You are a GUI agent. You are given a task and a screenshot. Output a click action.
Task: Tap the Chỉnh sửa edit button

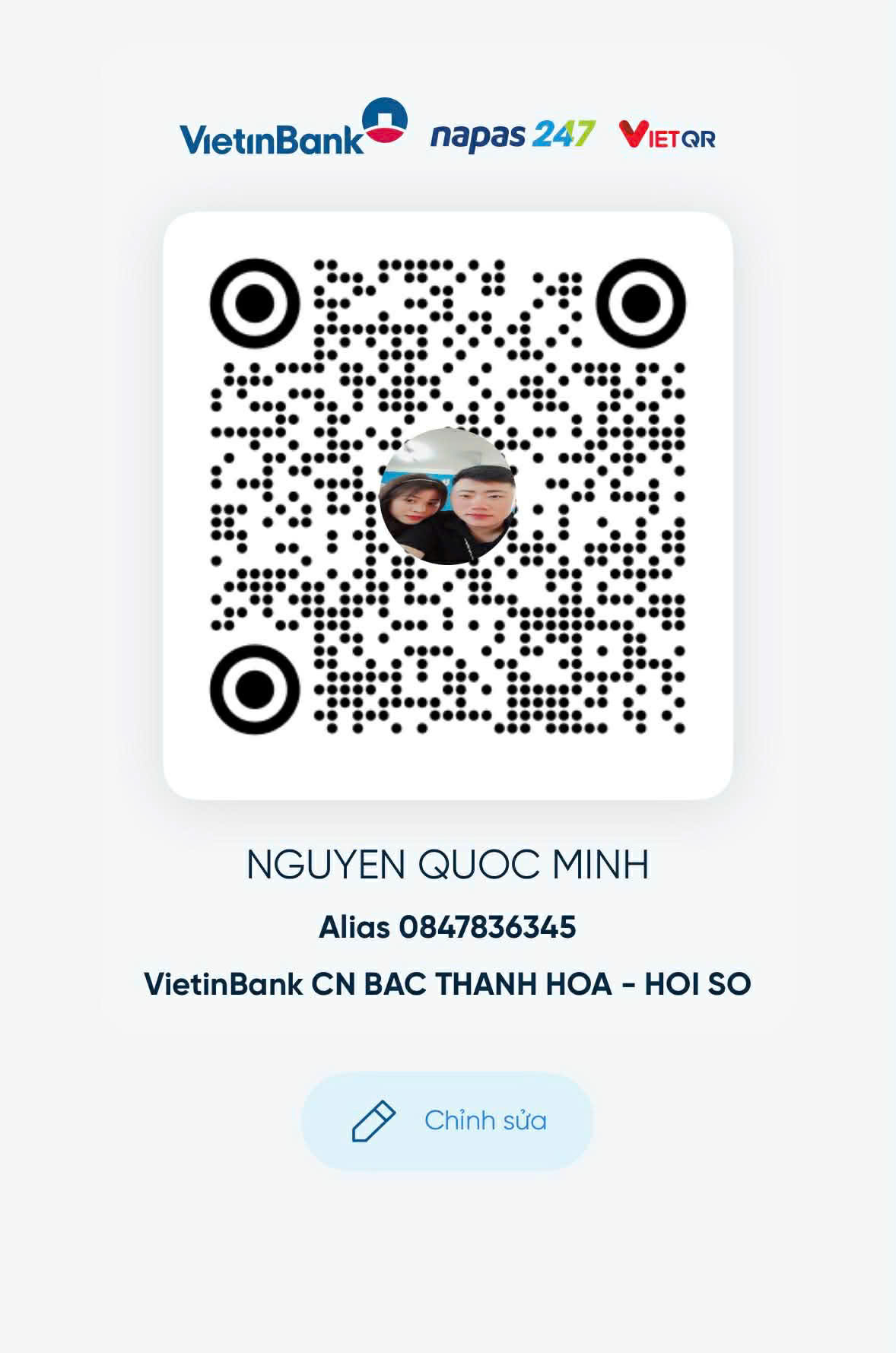point(447,1120)
